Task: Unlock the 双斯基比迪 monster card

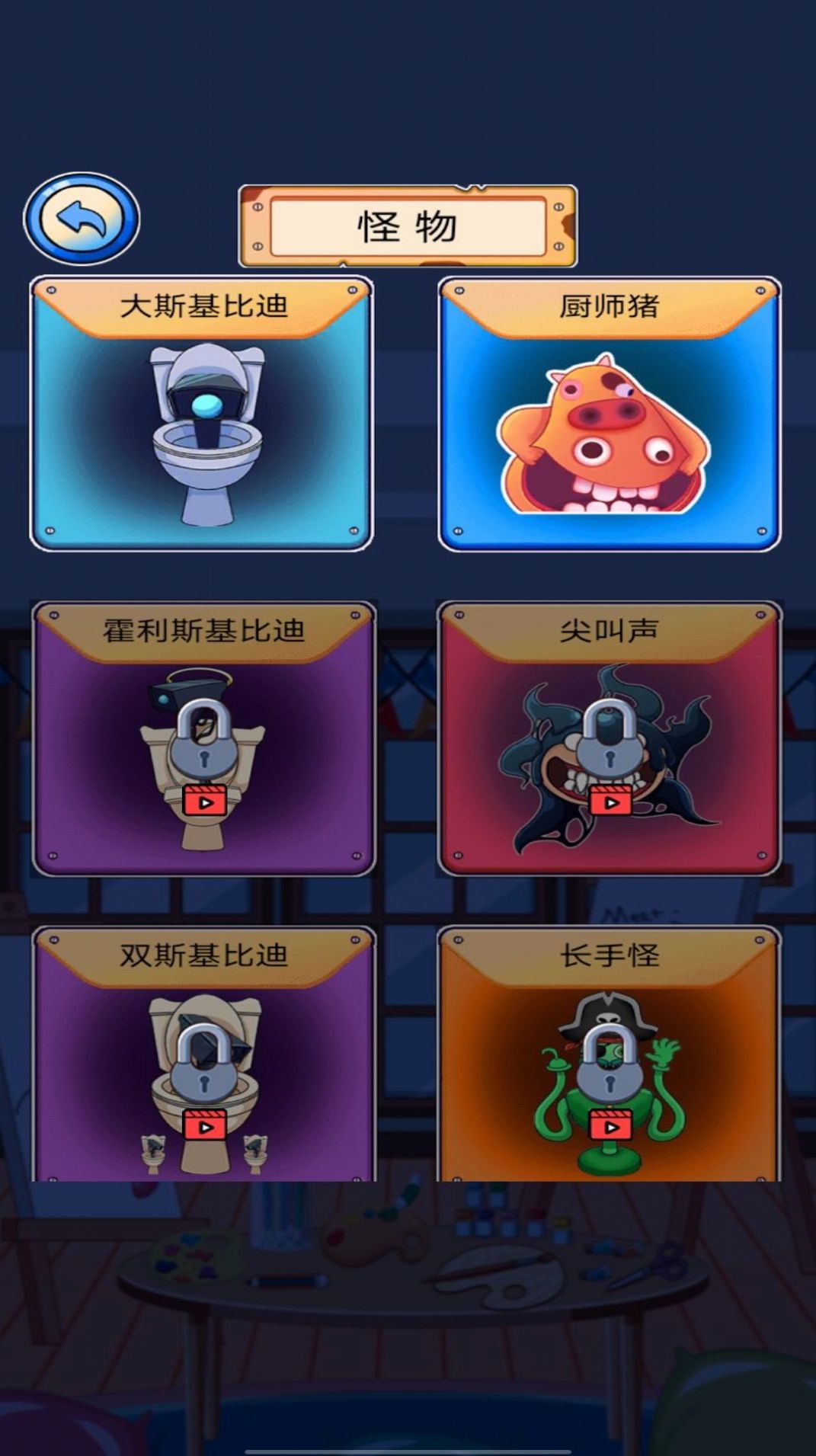Action: pyautogui.click(x=203, y=1054)
